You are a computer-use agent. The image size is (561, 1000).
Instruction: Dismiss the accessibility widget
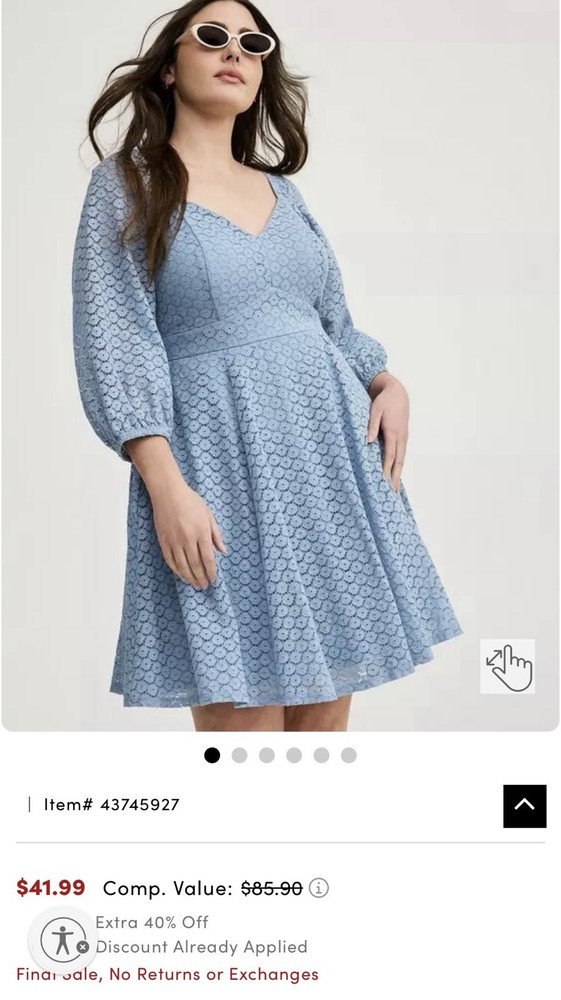pos(83,947)
